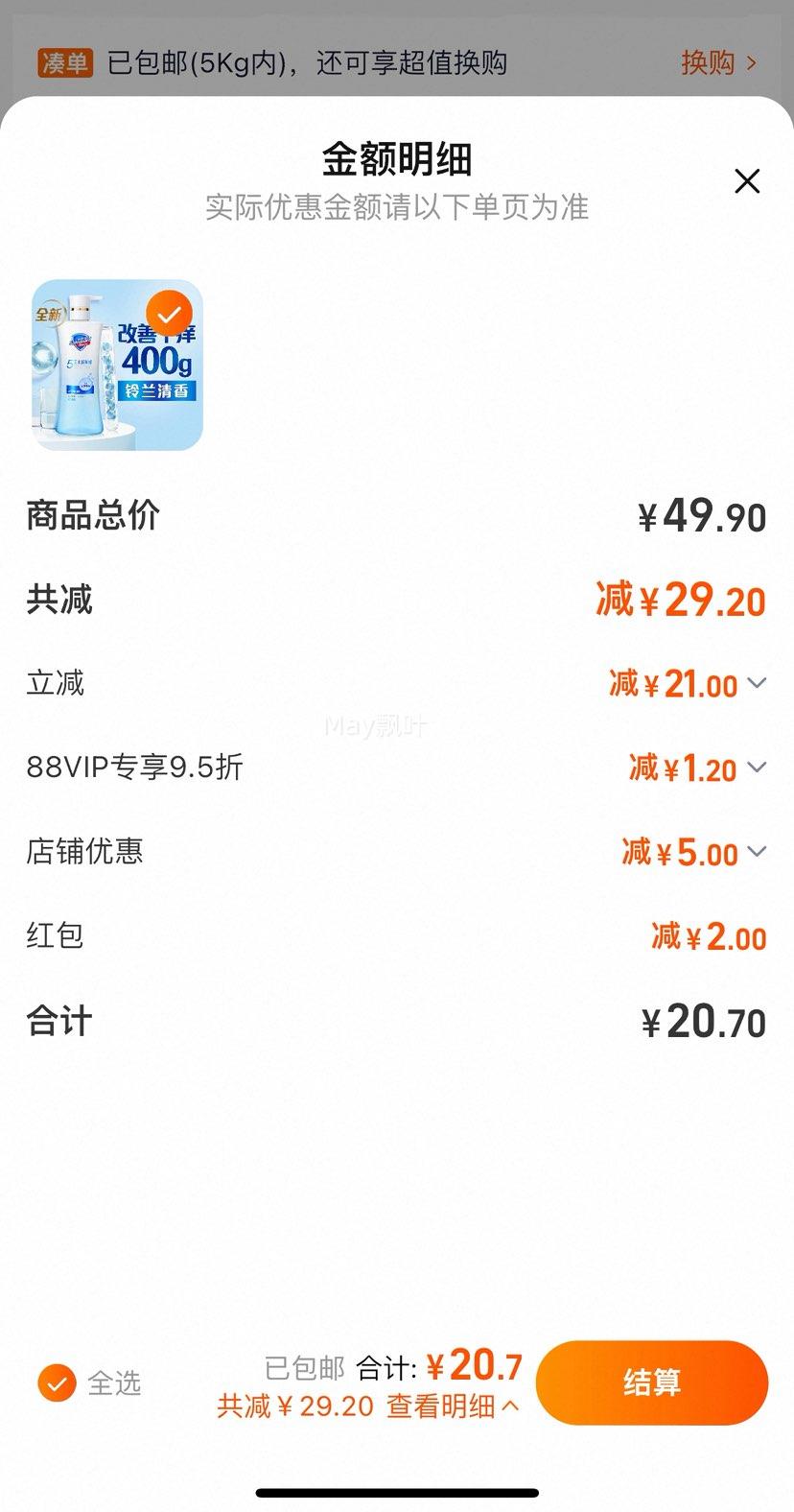Tap the 400g hand wash product thumbnail

118,365
